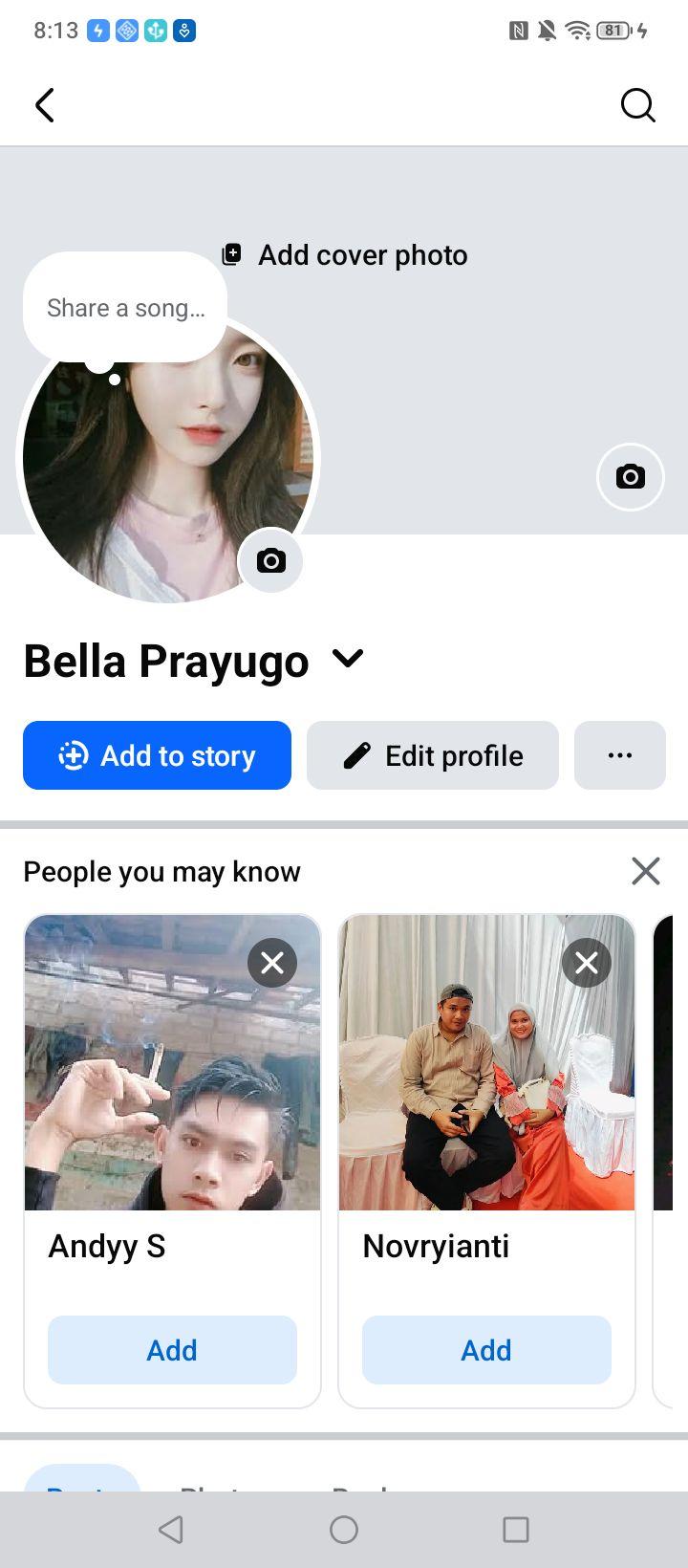Tap the system home button
The image size is (688, 1568).
click(x=344, y=1530)
